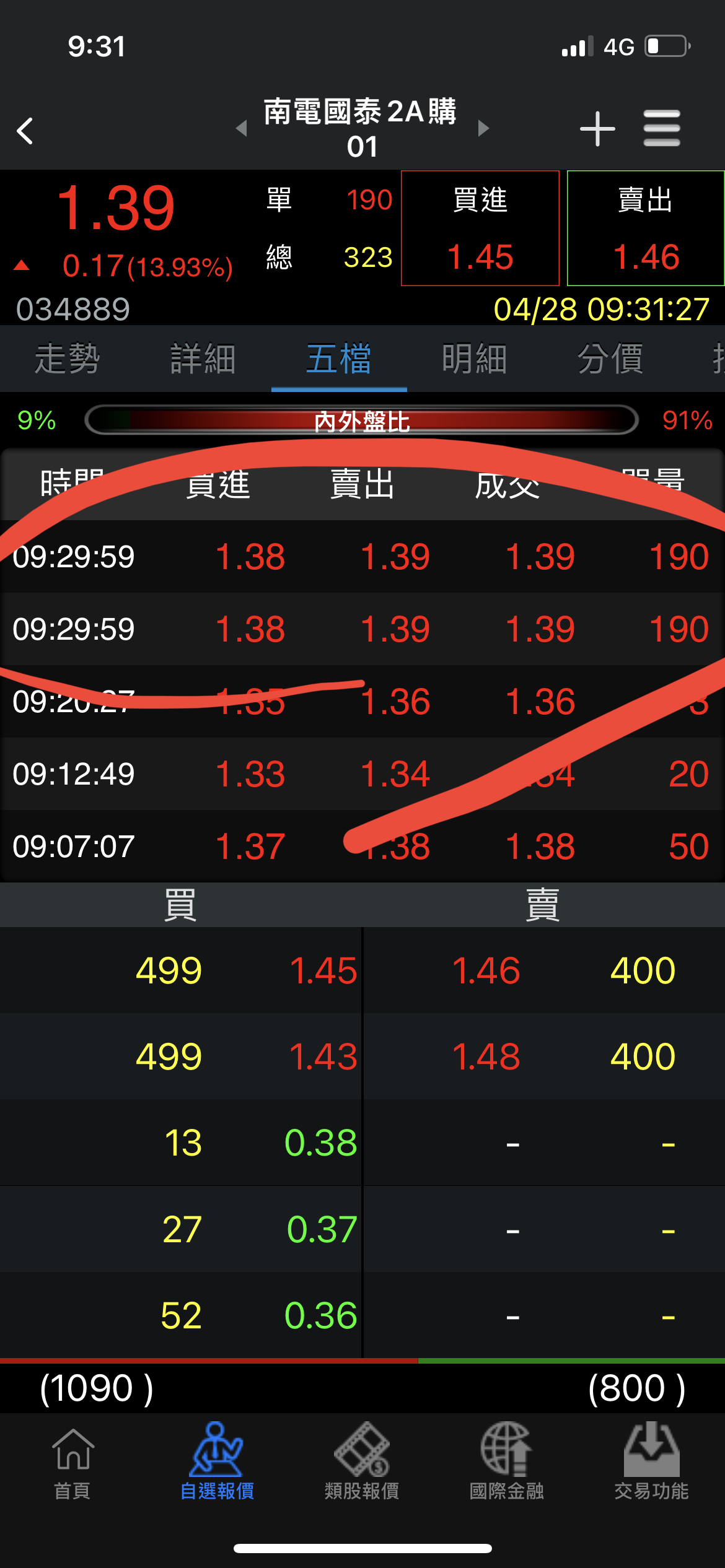The width and height of the screenshot is (725, 1568).
Task: Add stock with the plus icon
Action: pyautogui.click(x=597, y=129)
